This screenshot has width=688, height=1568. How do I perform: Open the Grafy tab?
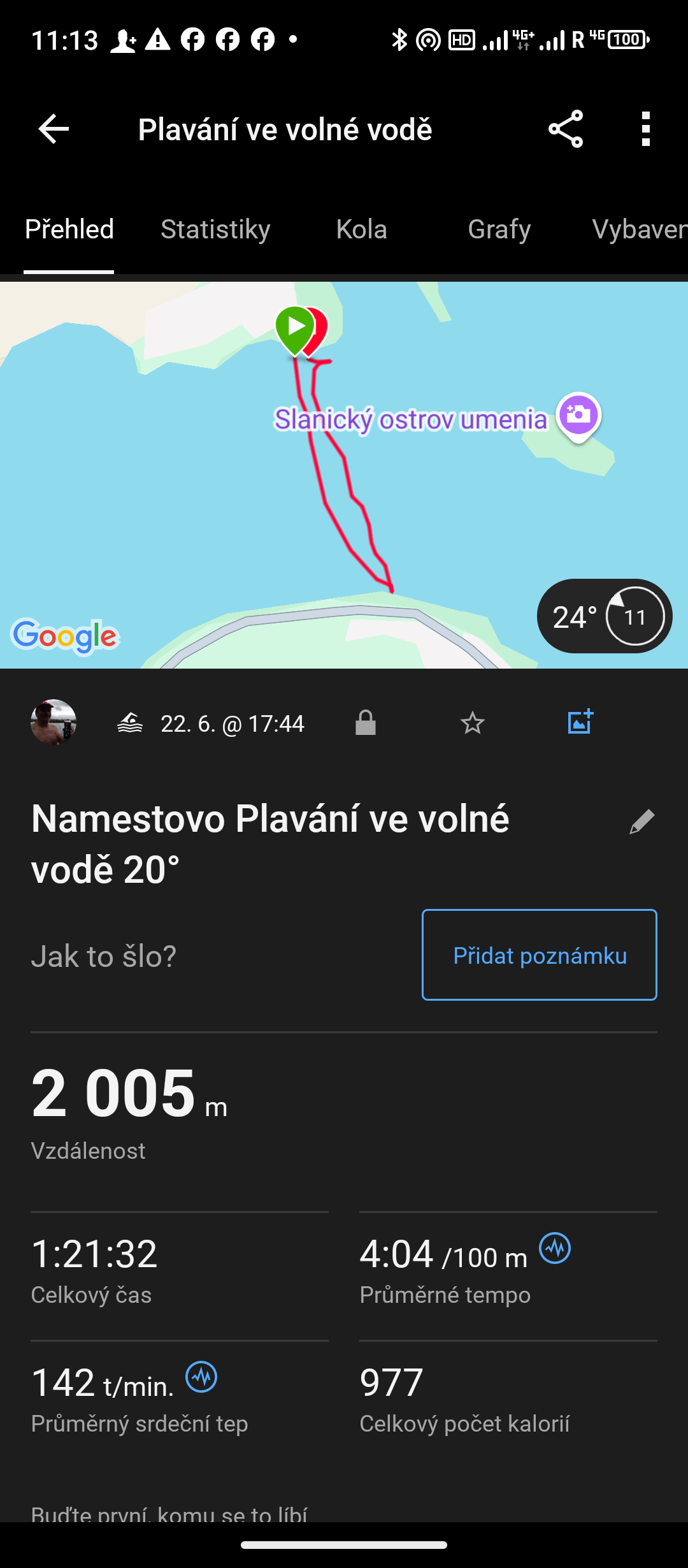499,229
